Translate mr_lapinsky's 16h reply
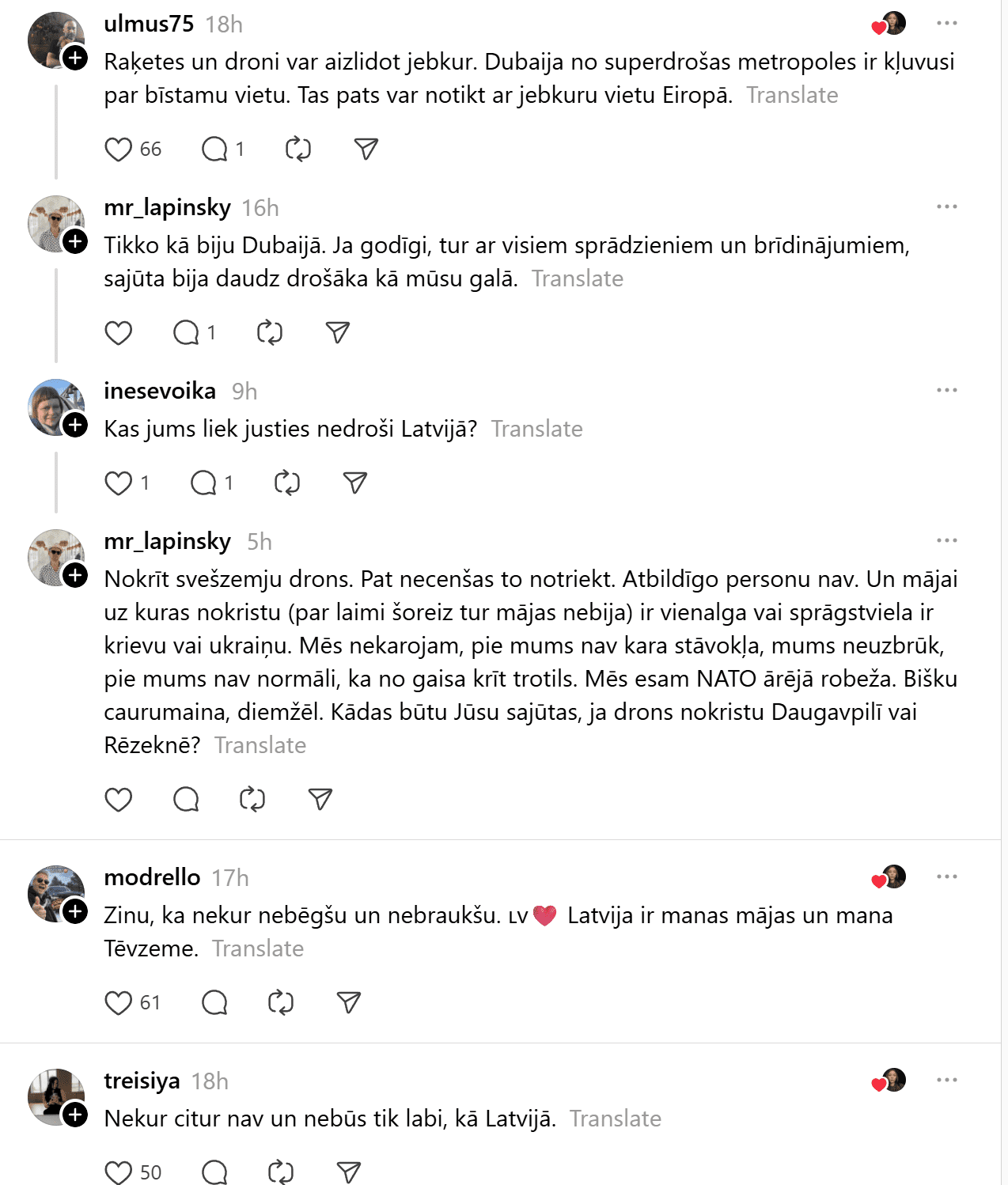Screen dimensions: 1008x1185 tap(577, 278)
